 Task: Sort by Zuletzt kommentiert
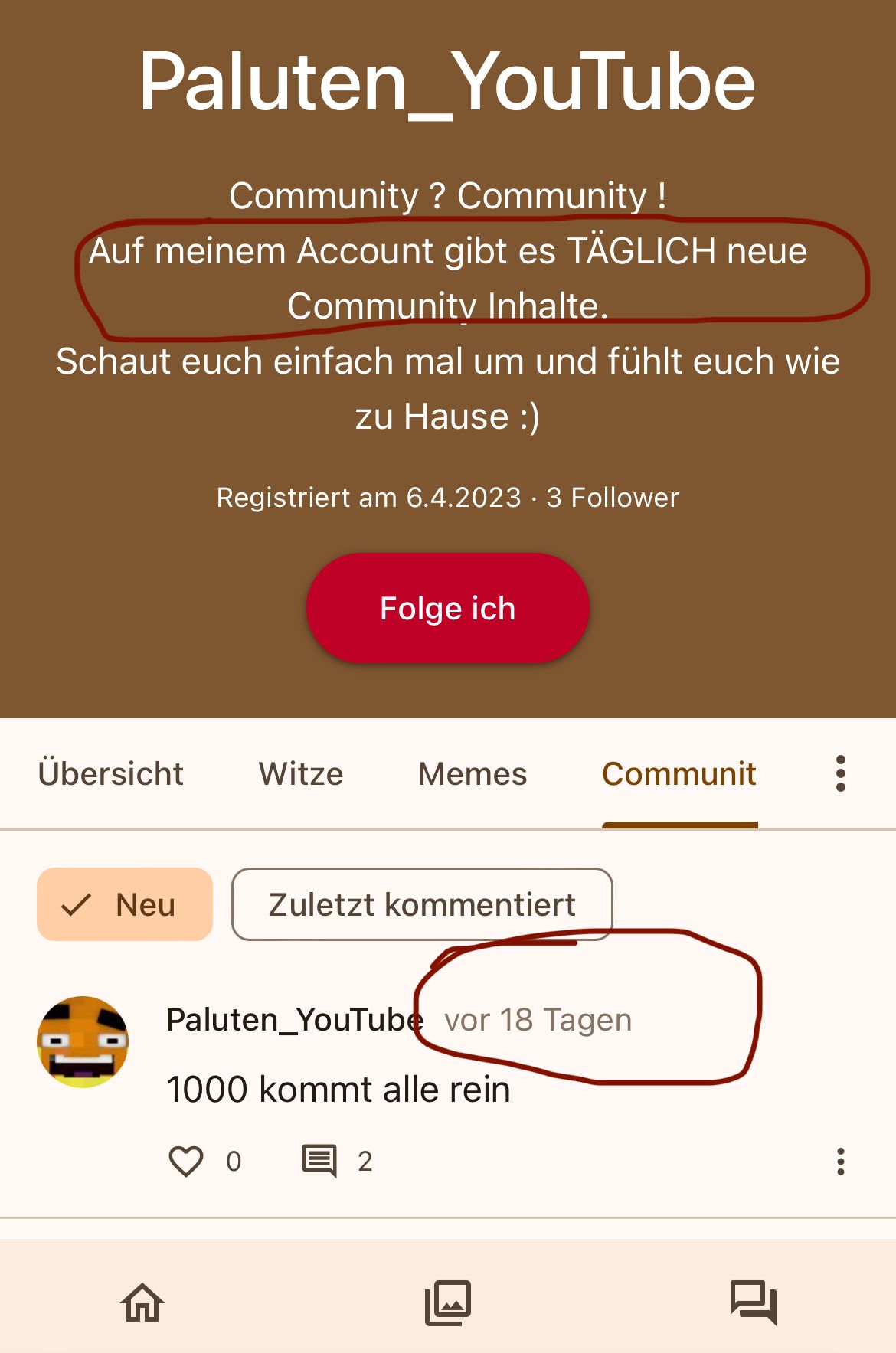coord(422,904)
